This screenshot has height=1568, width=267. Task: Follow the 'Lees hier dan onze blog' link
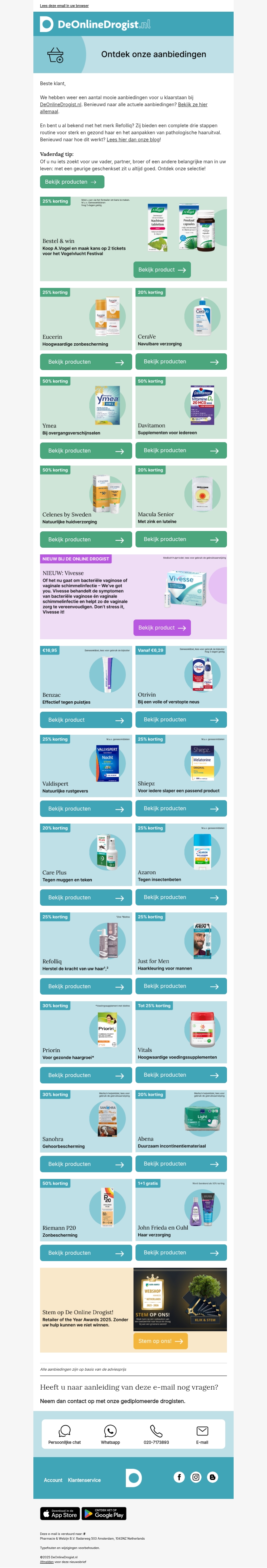pos(133,139)
